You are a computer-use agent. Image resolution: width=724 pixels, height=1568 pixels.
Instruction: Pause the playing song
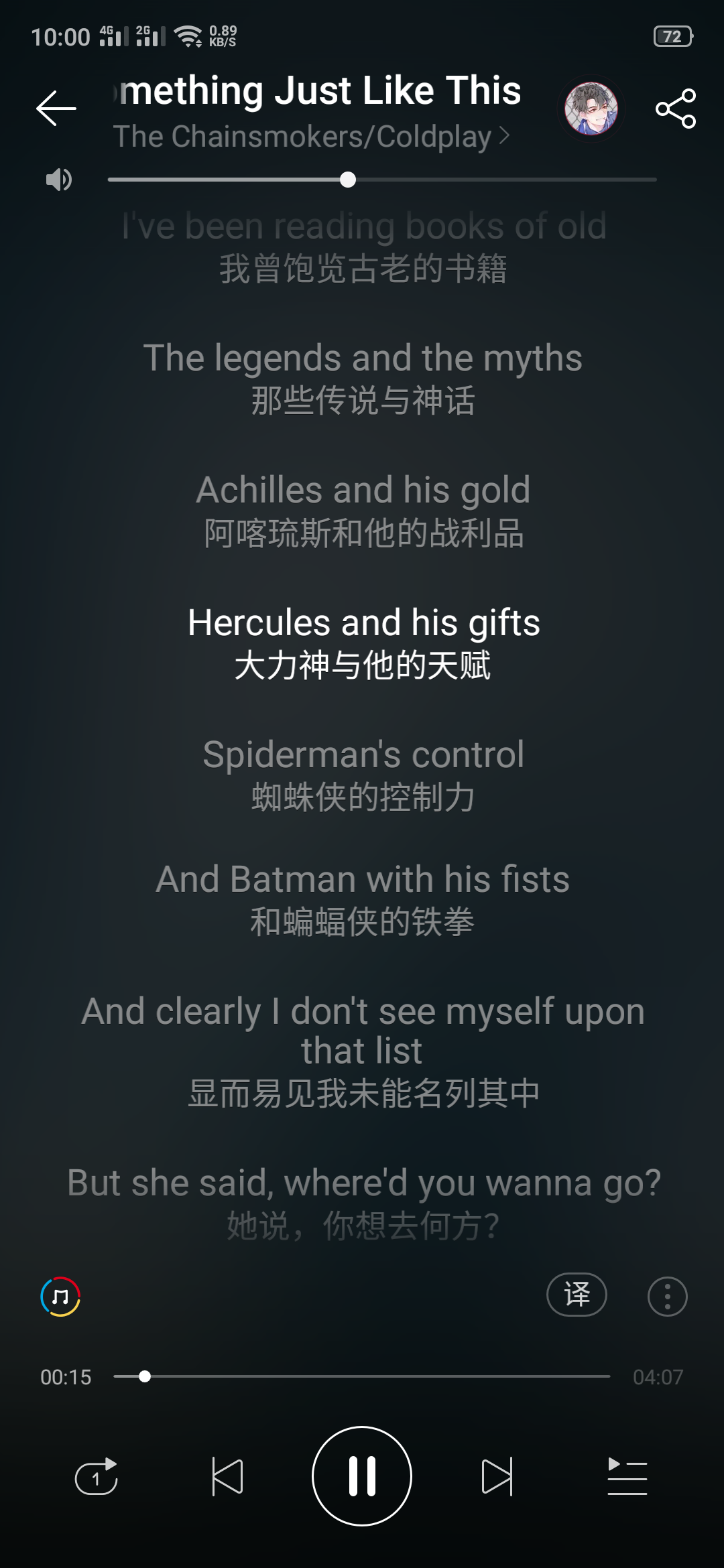(362, 1476)
